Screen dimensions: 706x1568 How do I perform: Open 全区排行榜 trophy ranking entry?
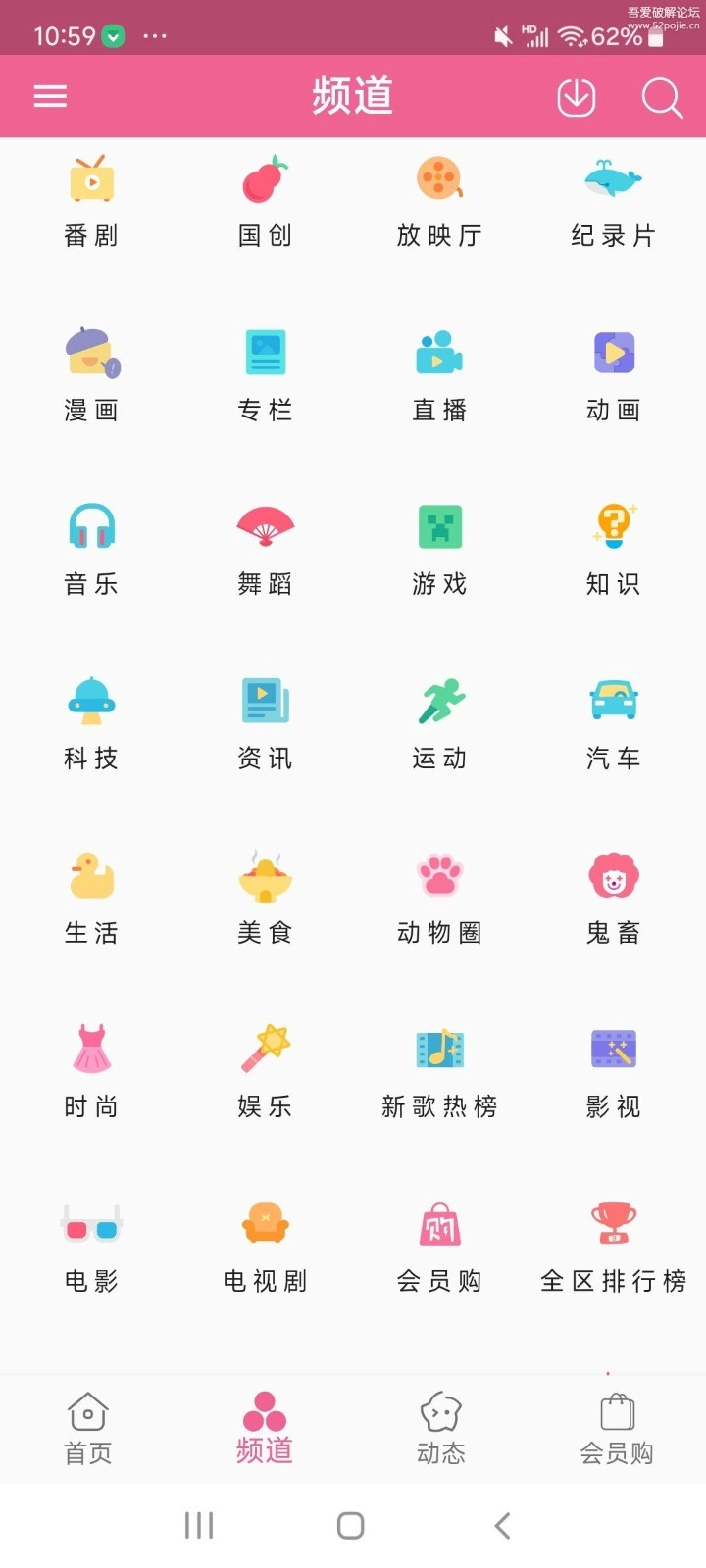[613, 1223]
